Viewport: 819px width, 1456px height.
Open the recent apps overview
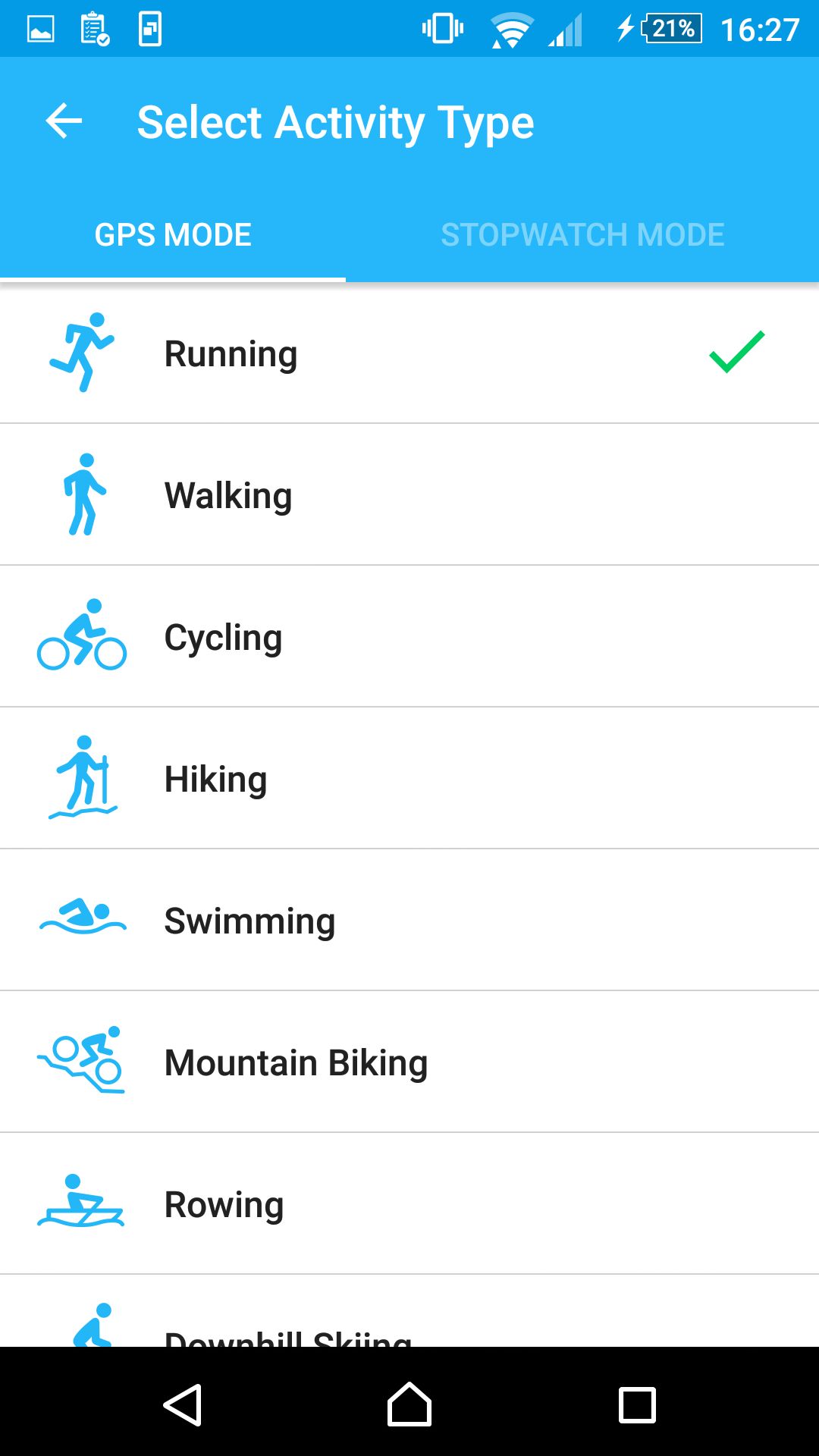637,1404
